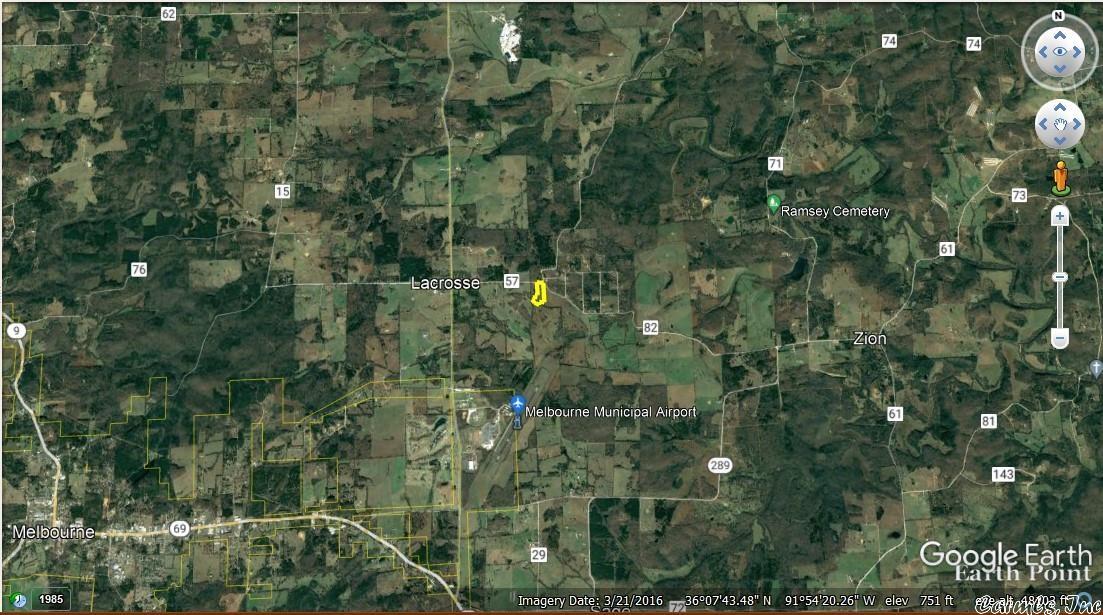Viewport: 1103px width, 615px height.
Task: Reset the compass to north via N
Action: (1058, 16)
